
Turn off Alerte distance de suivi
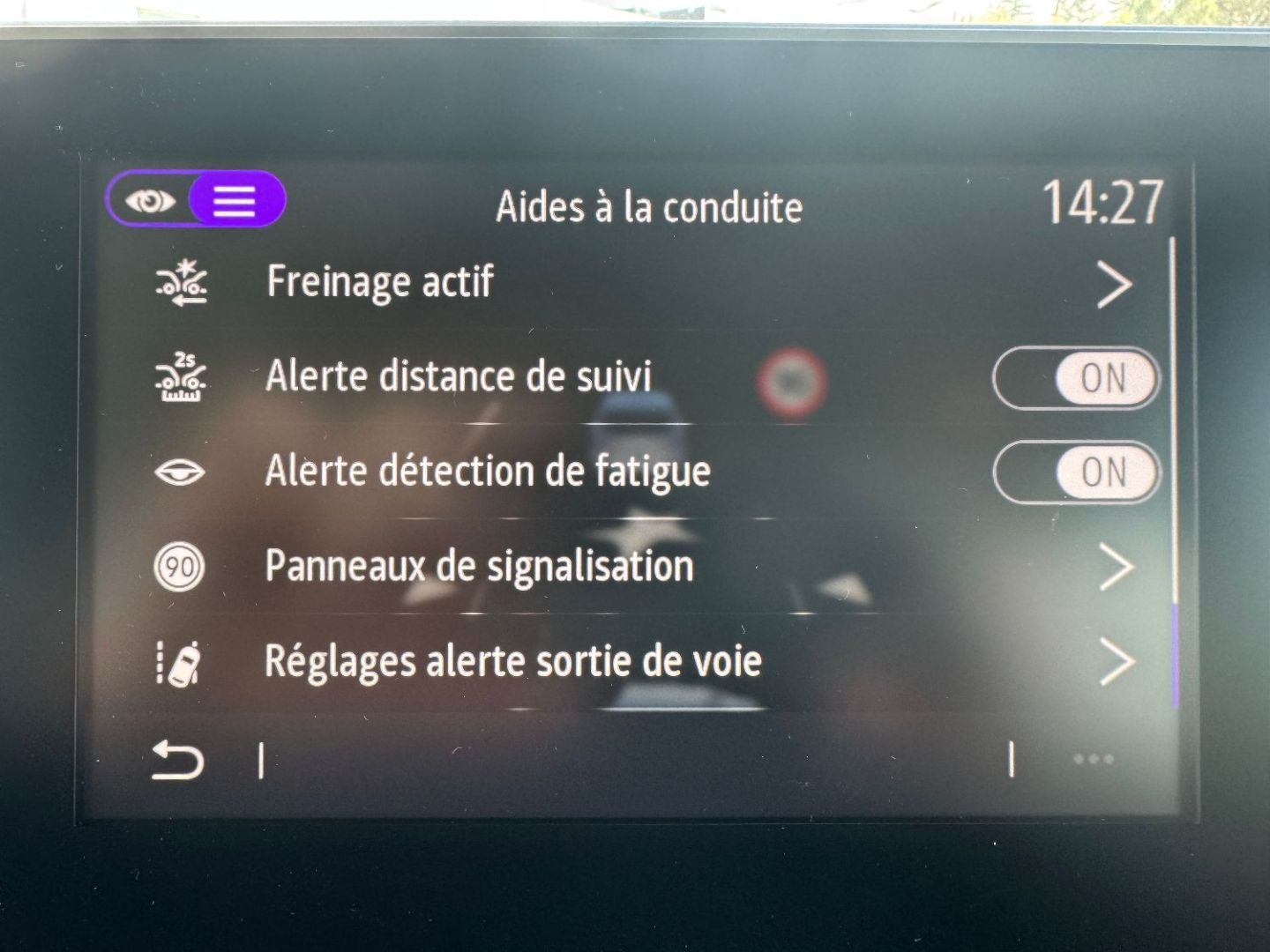1075,379
